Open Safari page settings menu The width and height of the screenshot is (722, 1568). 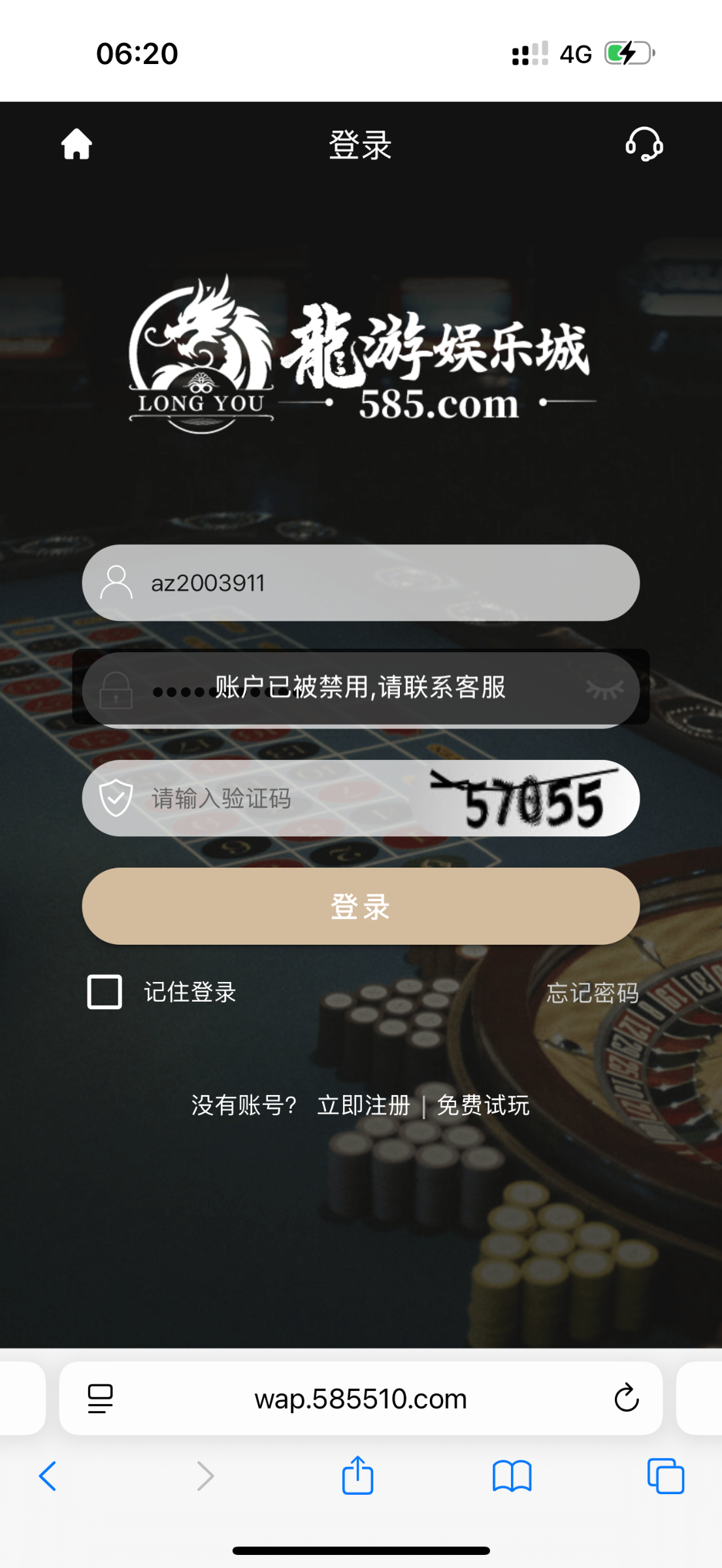[x=100, y=1398]
